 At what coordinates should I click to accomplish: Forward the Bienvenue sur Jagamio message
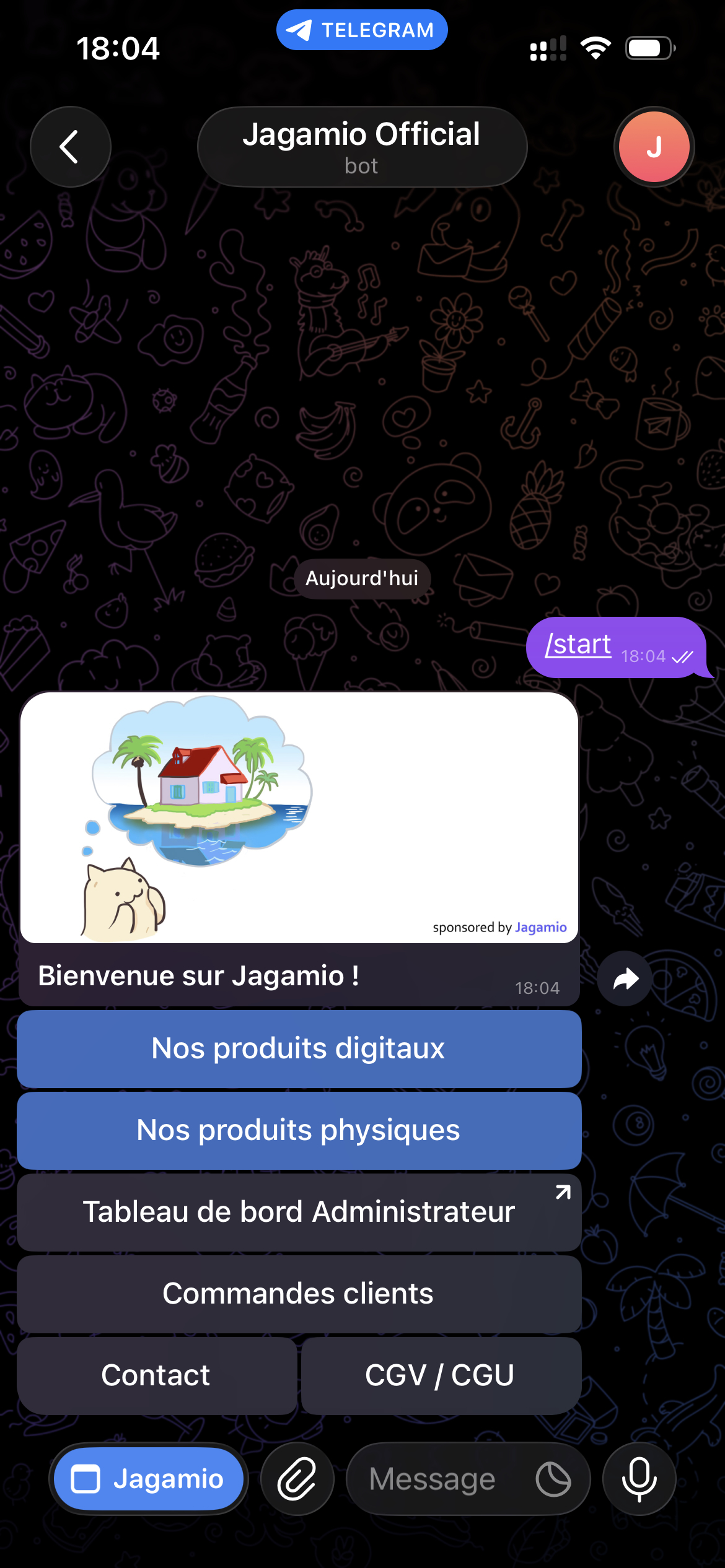(x=625, y=979)
